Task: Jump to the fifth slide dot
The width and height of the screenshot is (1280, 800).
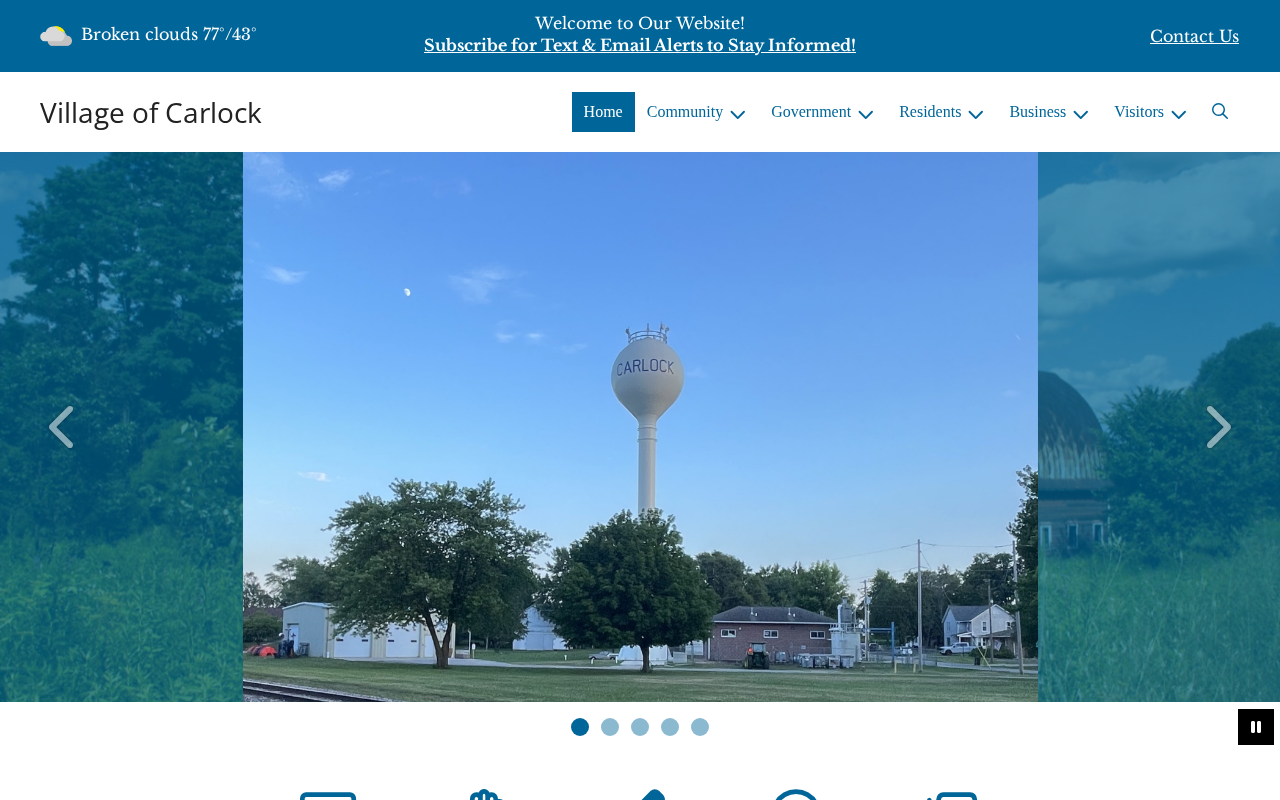Action: (700, 727)
